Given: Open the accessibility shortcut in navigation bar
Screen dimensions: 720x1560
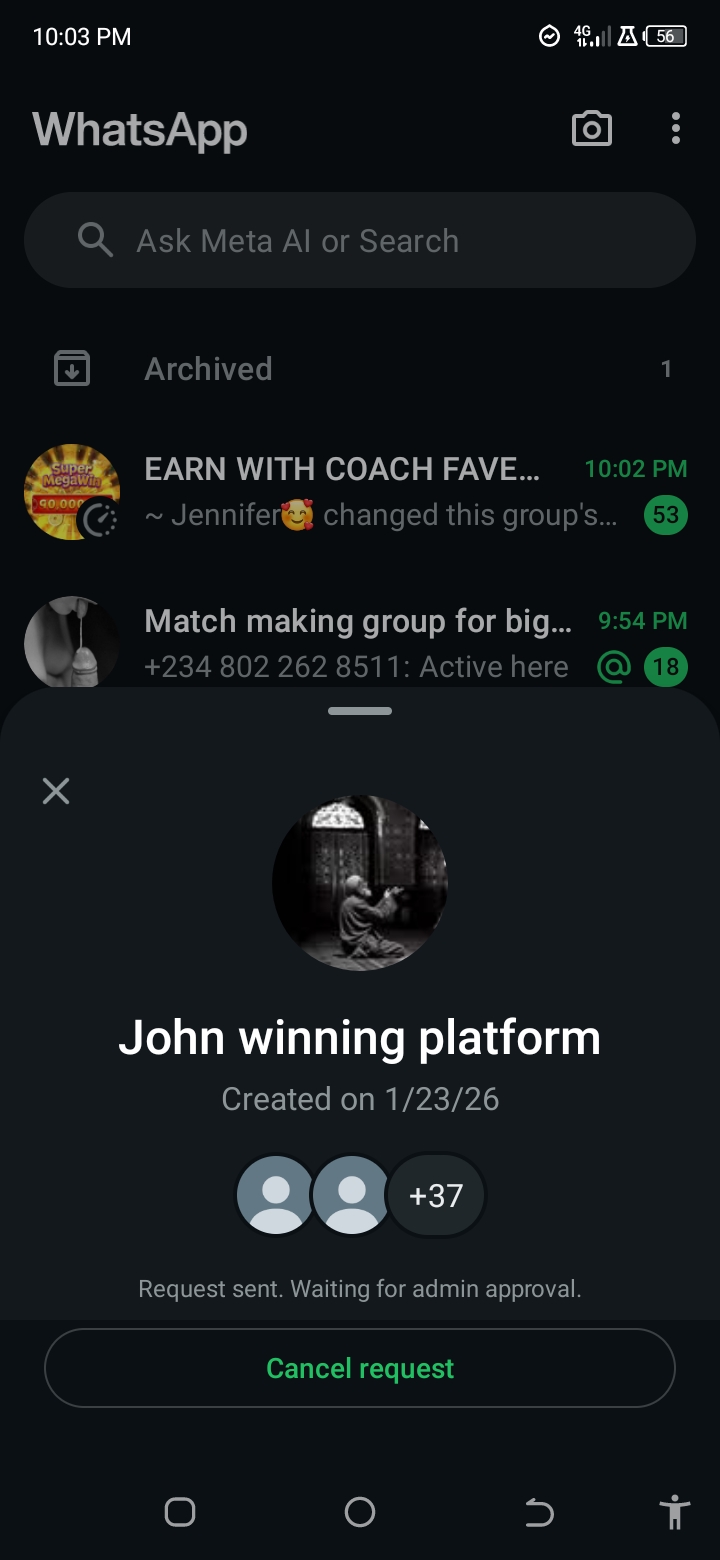Looking at the screenshot, I should coord(675,1512).
